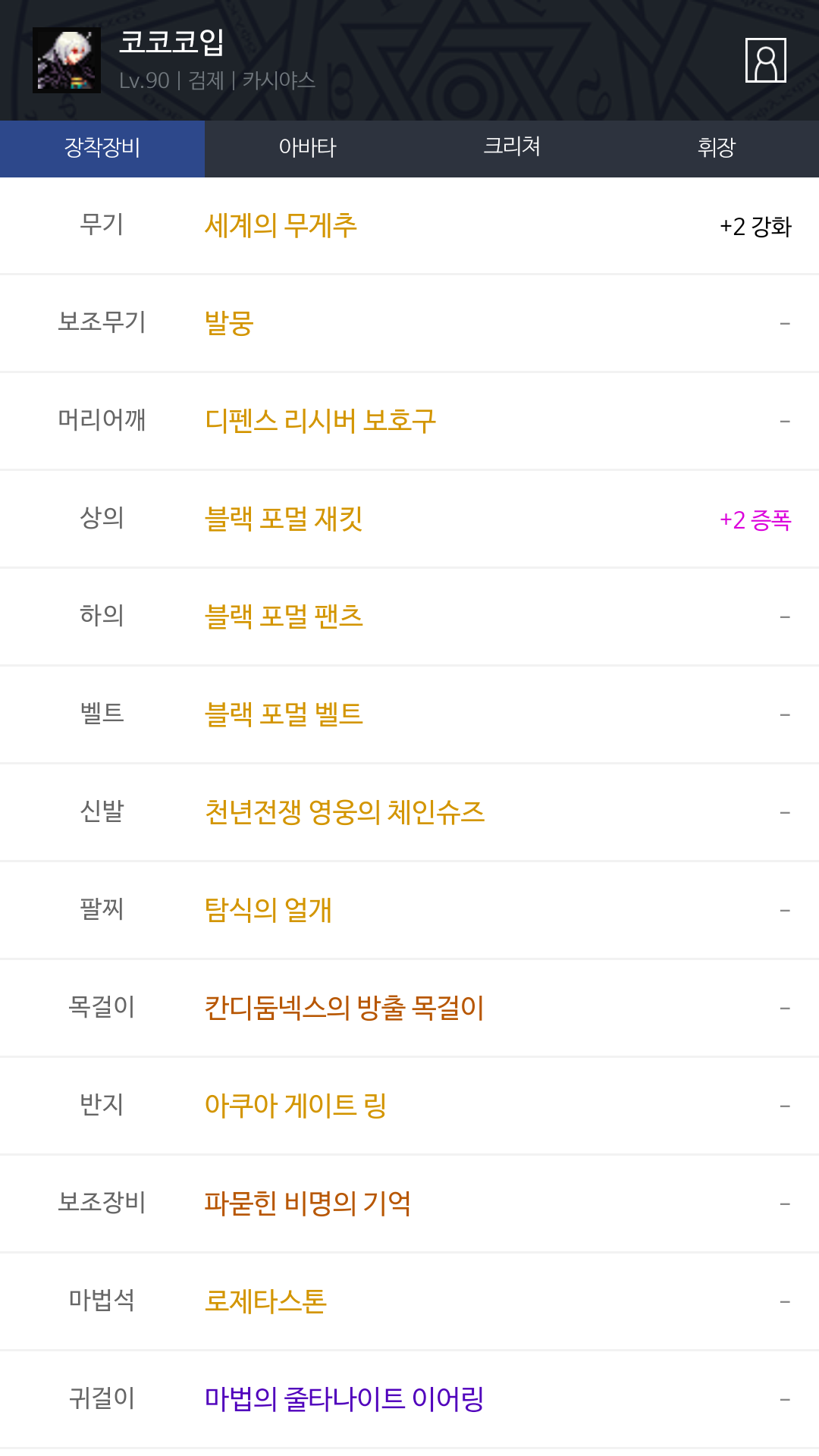Open bracelet item 탐식의 얼개
819x1456 pixels.
coord(268,910)
